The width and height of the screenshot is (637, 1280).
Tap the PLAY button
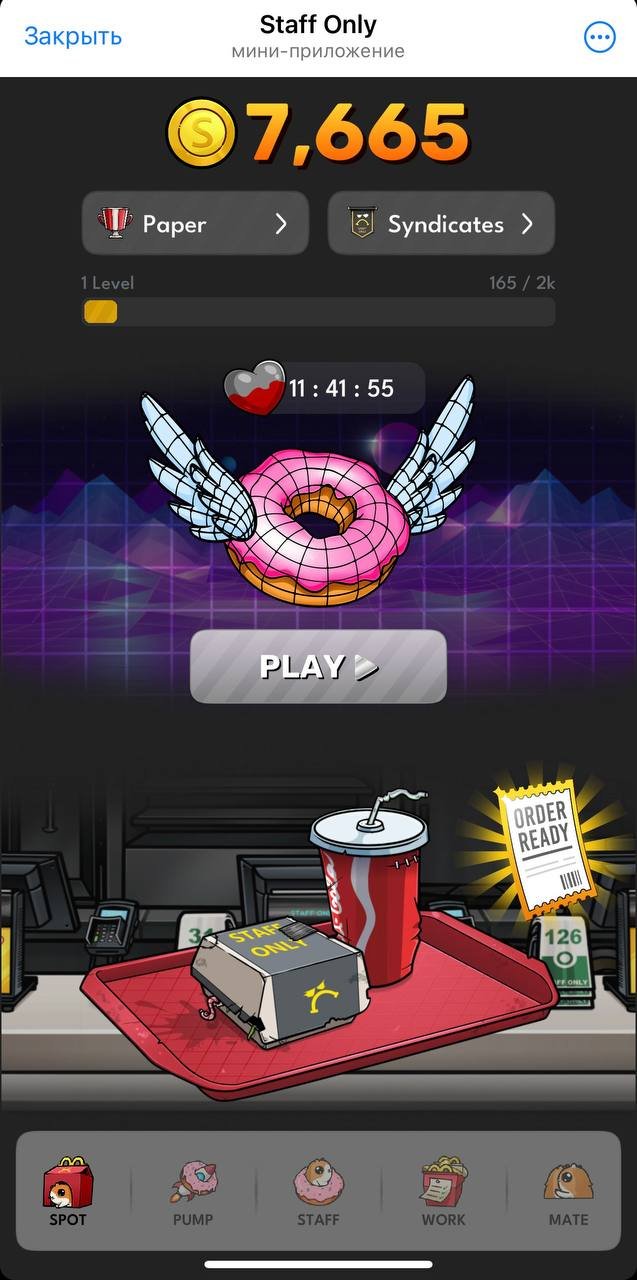[x=318, y=666]
